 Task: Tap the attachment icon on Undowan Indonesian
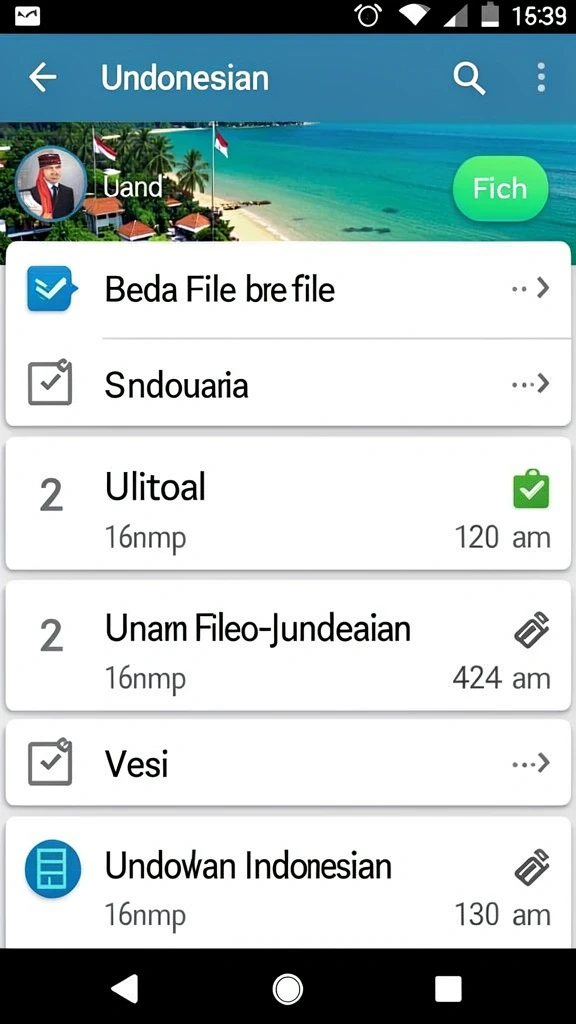click(x=532, y=867)
